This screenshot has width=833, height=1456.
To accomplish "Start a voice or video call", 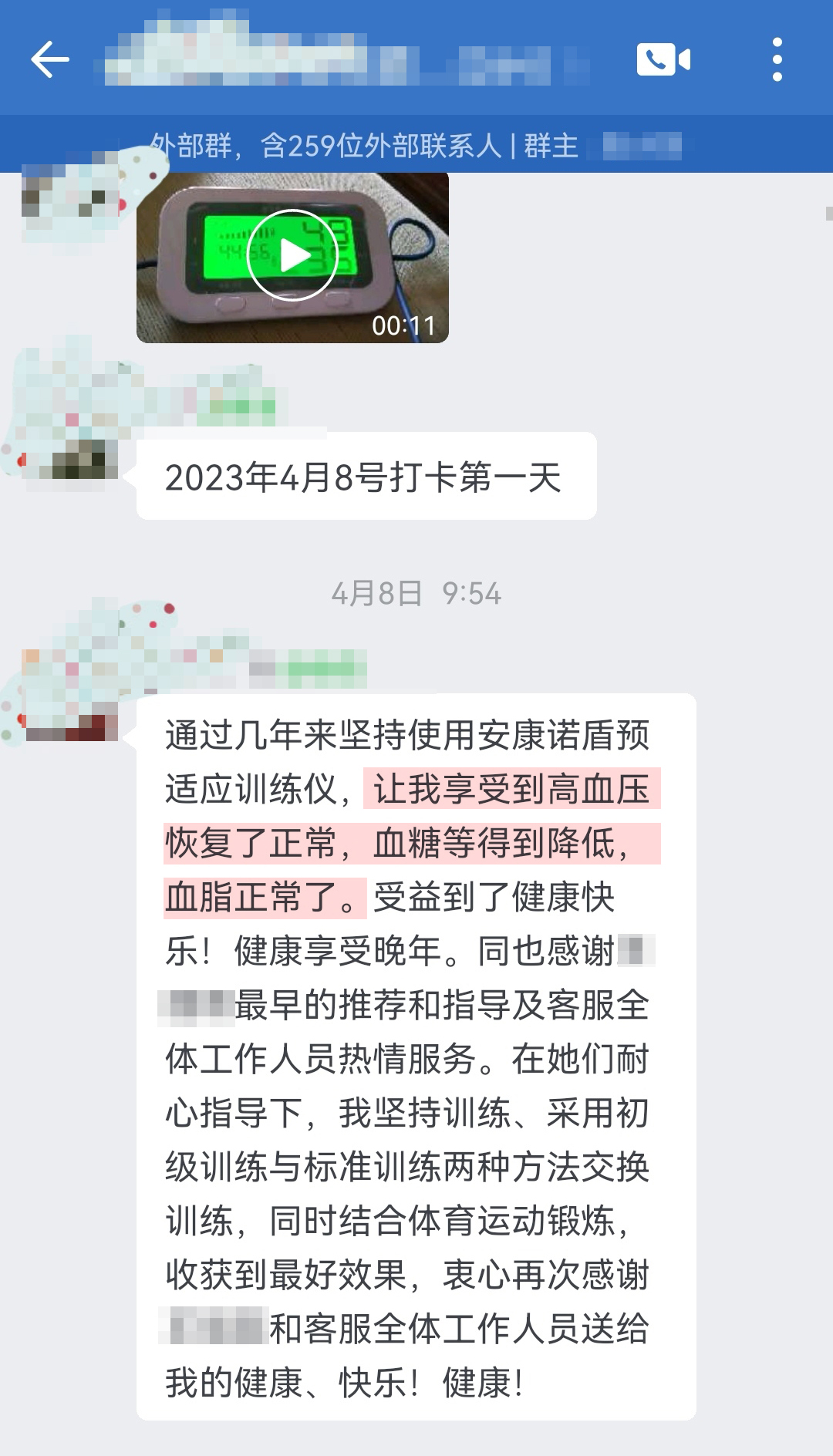I will (x=663, y=59).
